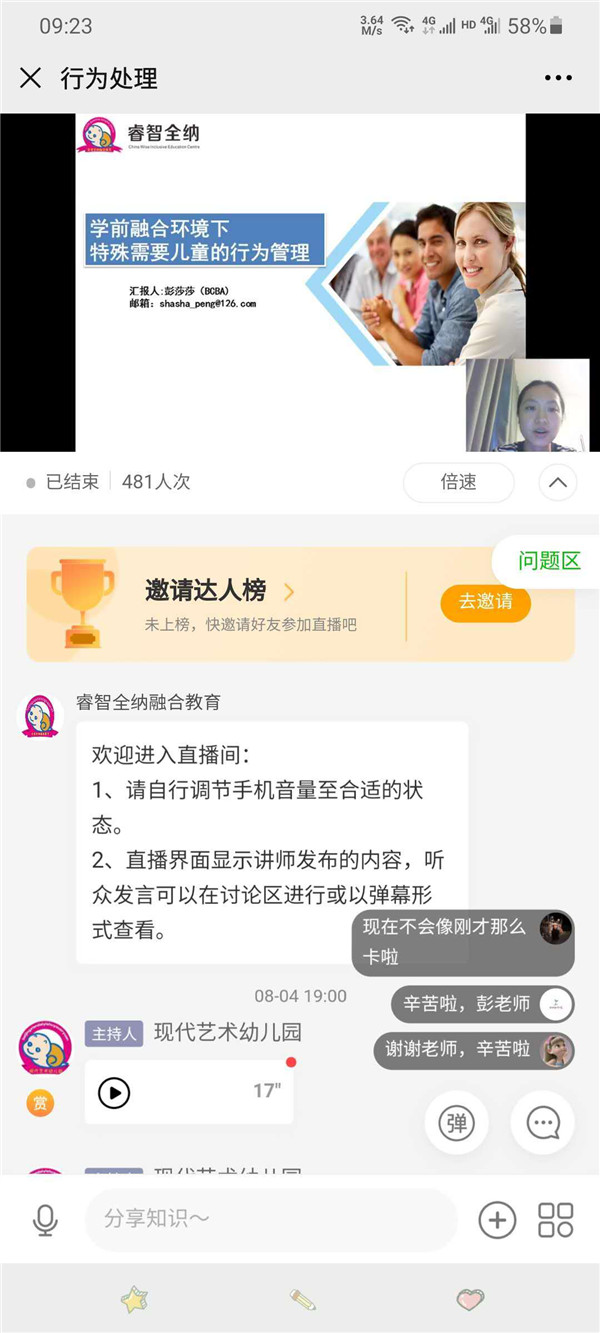
Task: Tap the microphone voice input icon
Action: pos(45,1219)
